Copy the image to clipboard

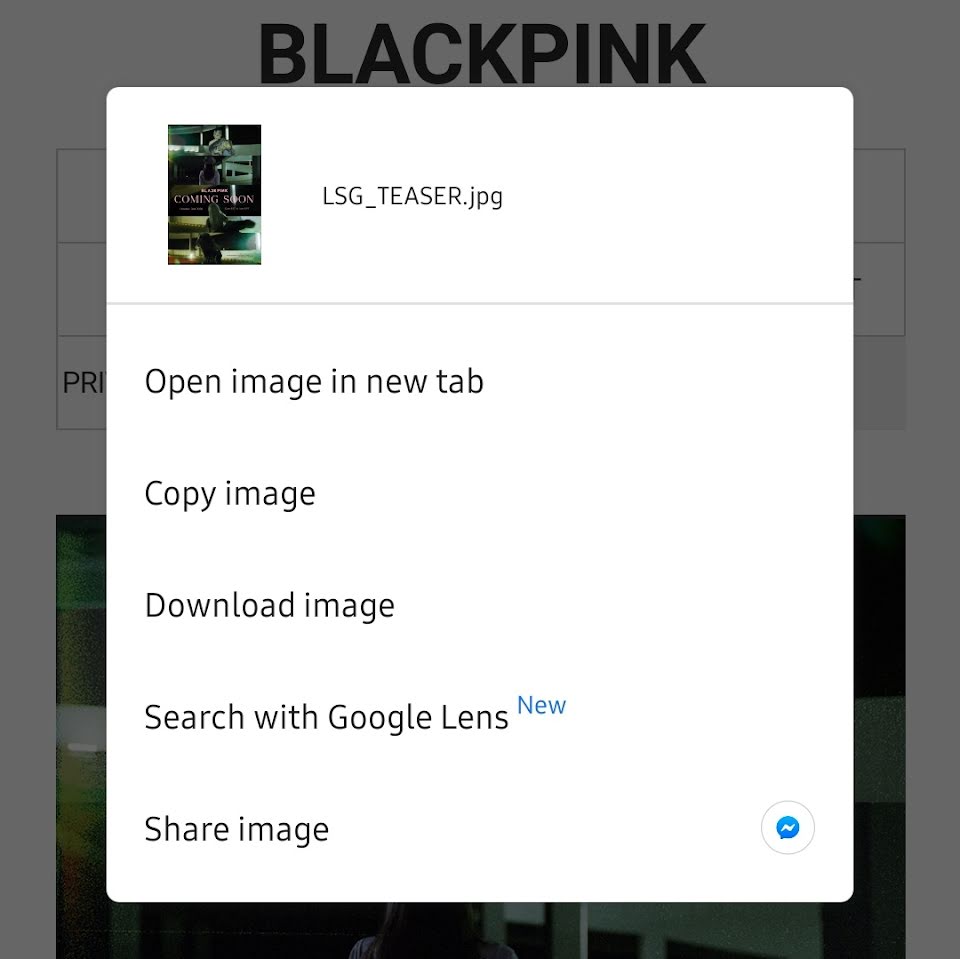(x=230, y=494)
